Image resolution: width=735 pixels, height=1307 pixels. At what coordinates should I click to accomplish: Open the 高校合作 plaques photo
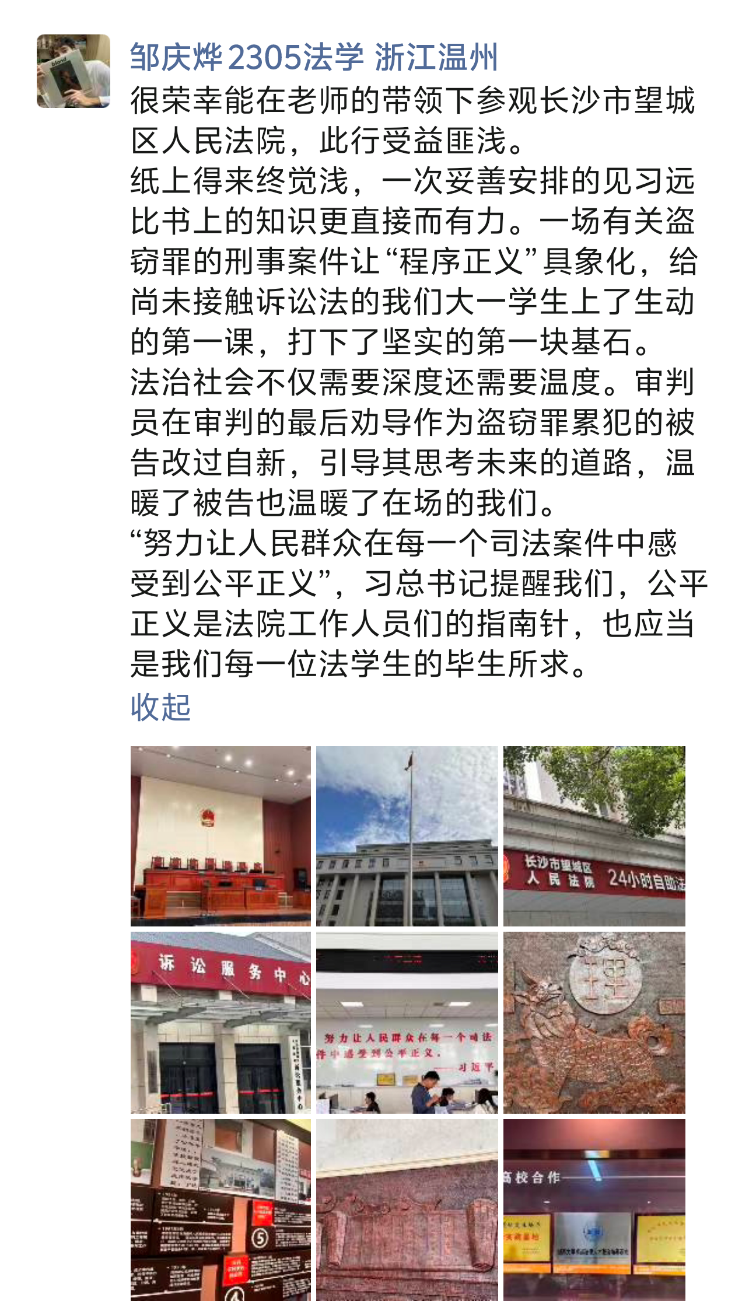pos(593,1208)
